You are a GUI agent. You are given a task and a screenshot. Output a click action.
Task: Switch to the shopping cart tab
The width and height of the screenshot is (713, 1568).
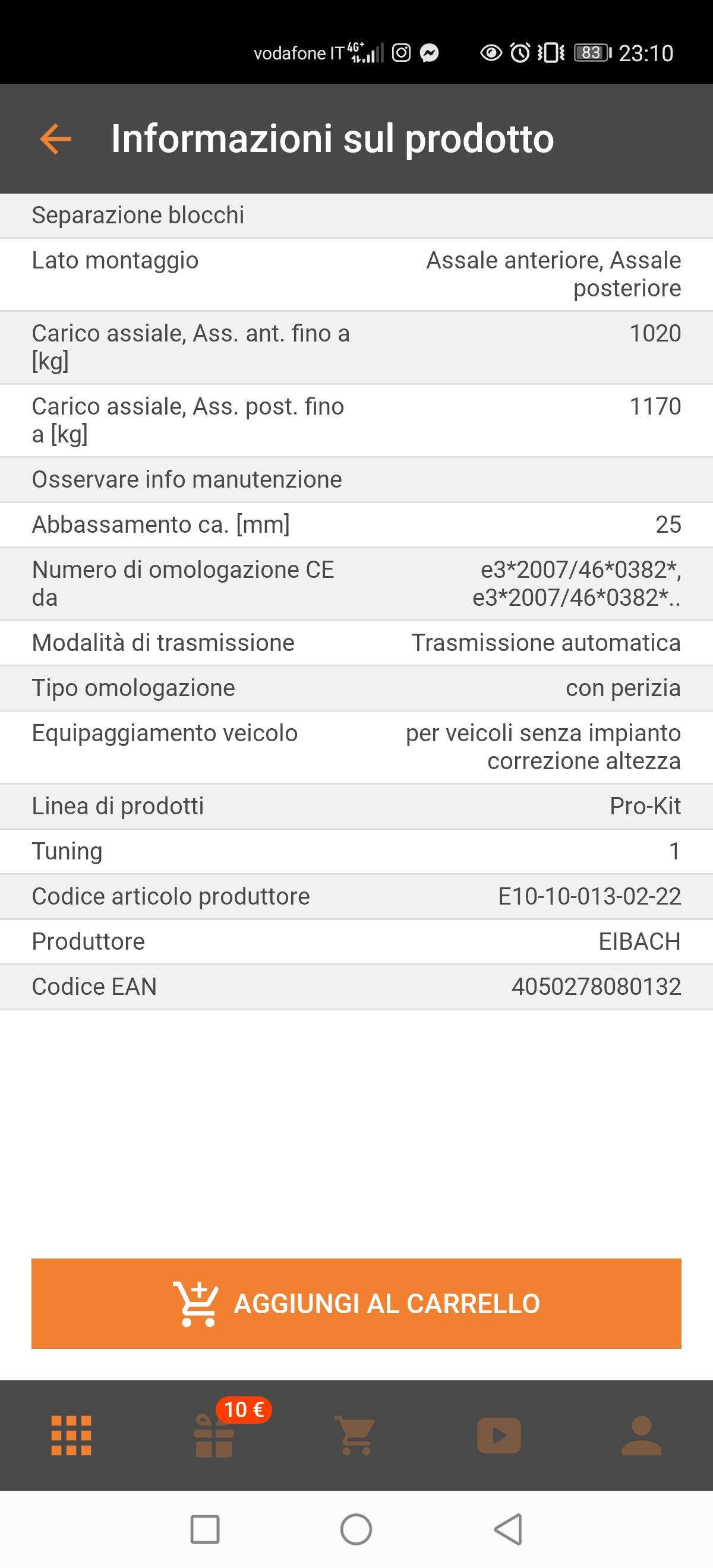click(356, 1436)
